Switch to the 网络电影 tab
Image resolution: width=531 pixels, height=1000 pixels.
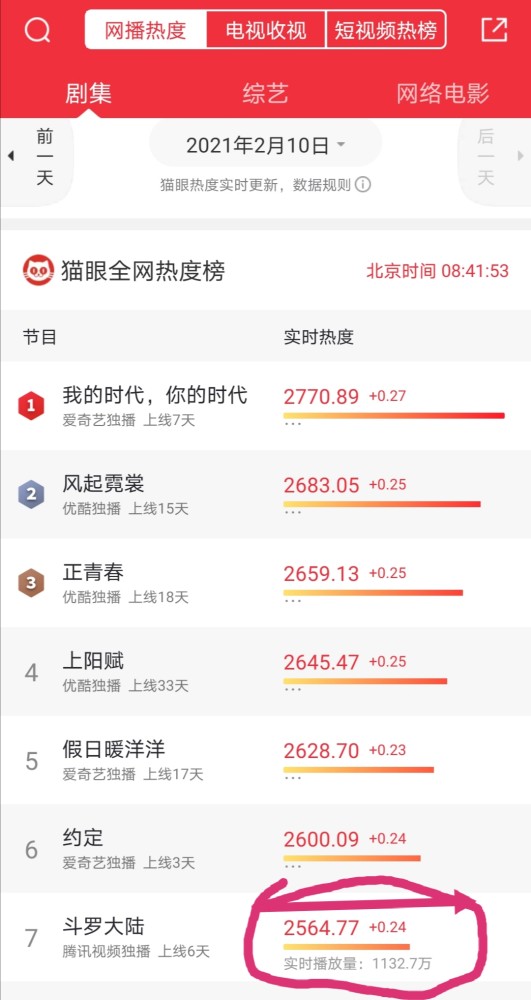[442, 93]
